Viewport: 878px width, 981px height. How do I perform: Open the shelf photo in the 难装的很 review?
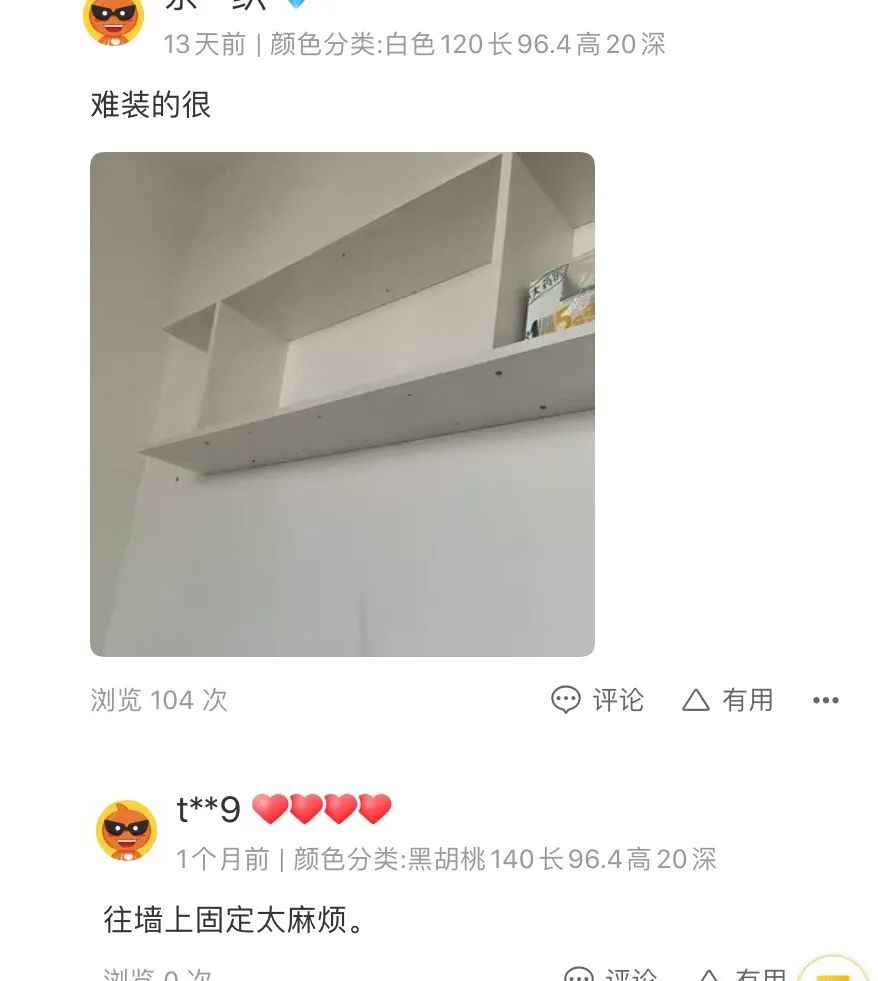tap(342, 404)
